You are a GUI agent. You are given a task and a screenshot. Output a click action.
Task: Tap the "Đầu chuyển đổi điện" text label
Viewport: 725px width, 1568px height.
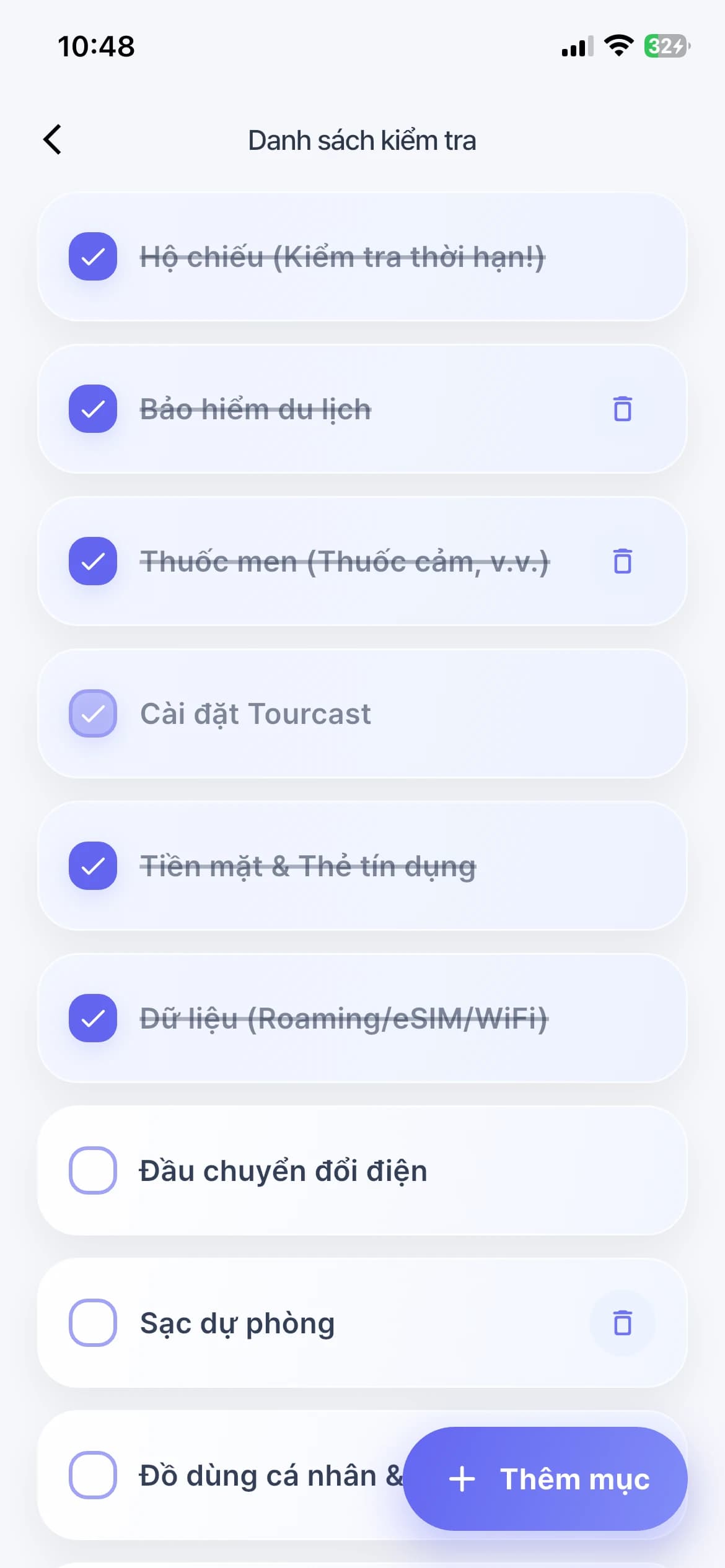tap(282, 1170)
